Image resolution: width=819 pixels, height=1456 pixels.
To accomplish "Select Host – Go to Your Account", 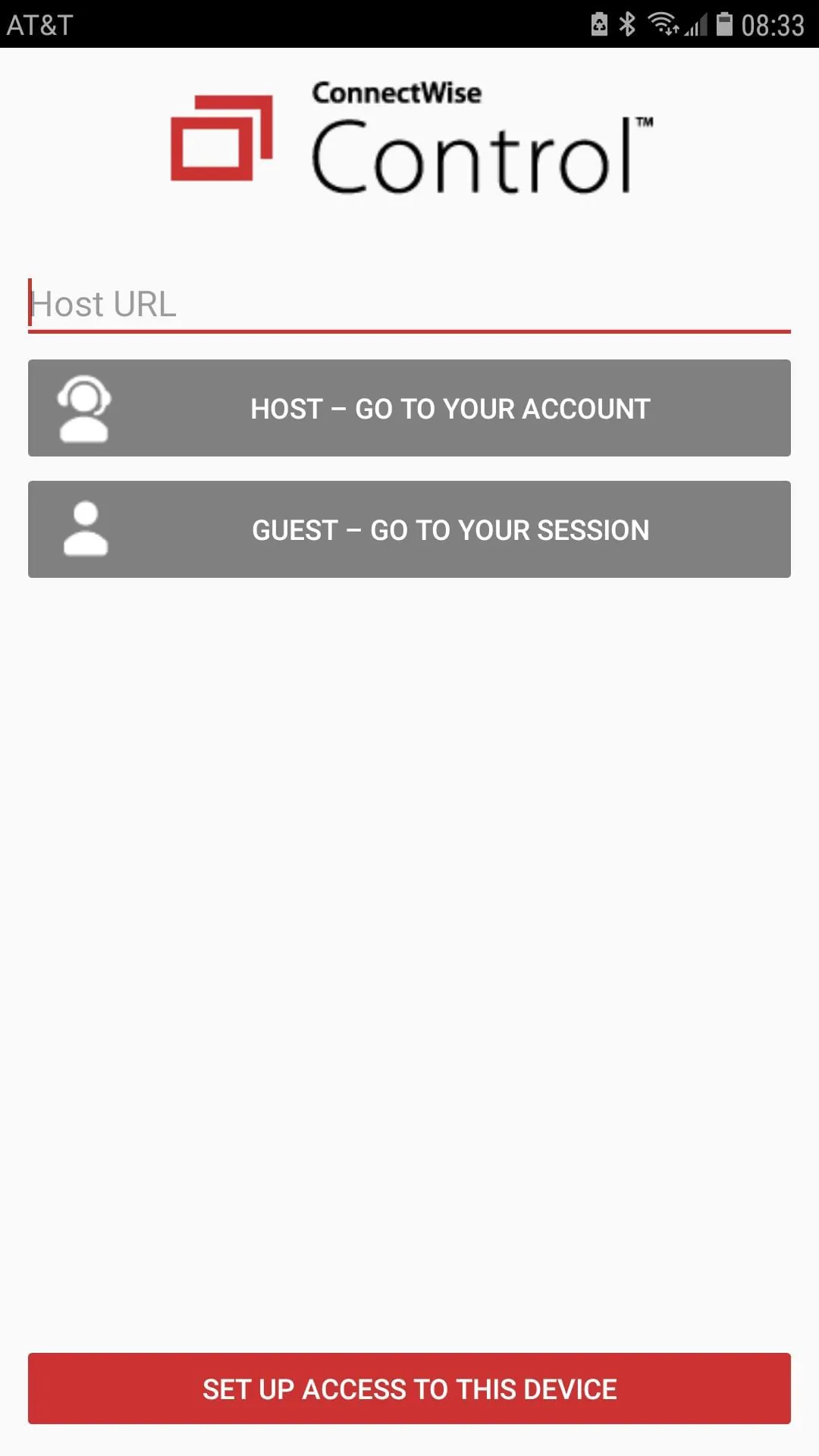I will [x=409, y=408].
